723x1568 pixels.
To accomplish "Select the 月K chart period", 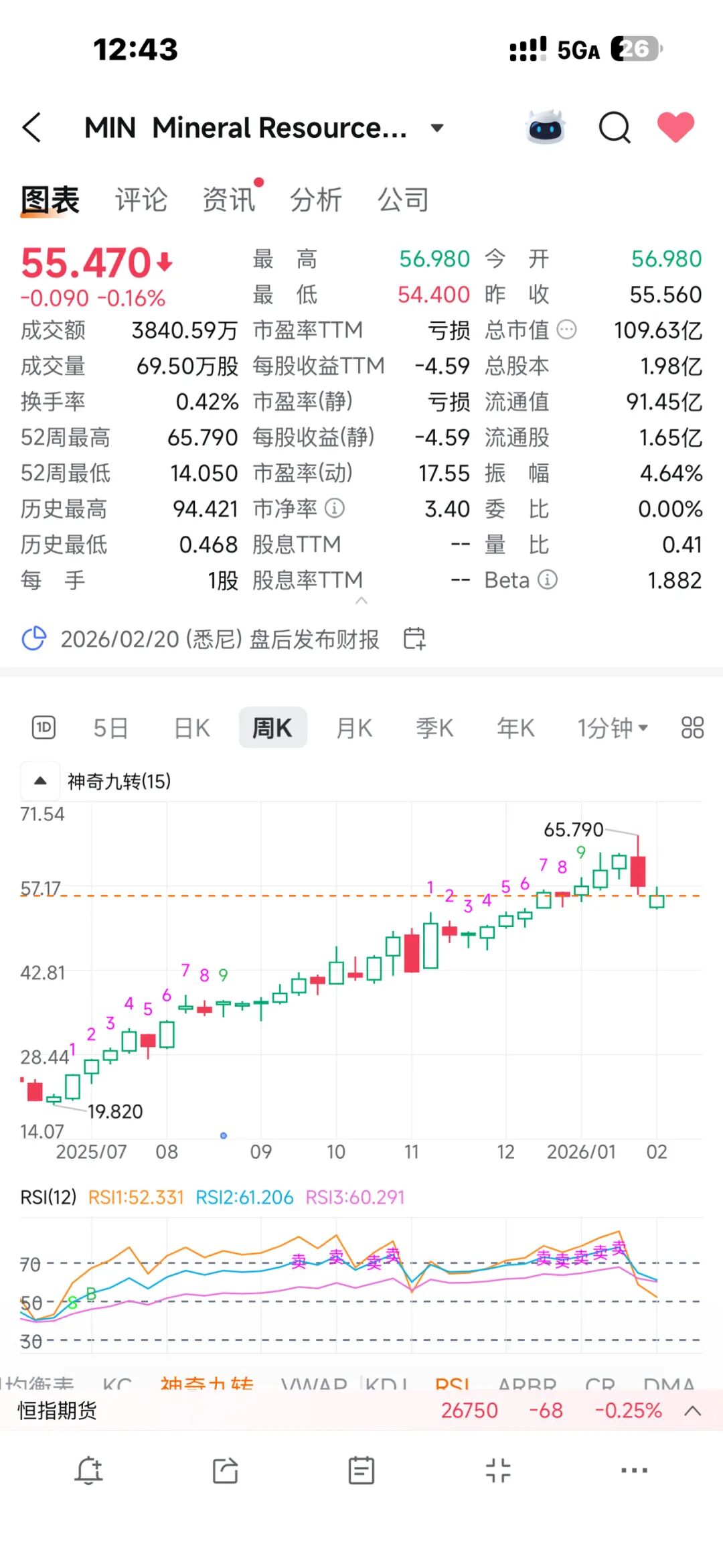I will click(354, 727).
